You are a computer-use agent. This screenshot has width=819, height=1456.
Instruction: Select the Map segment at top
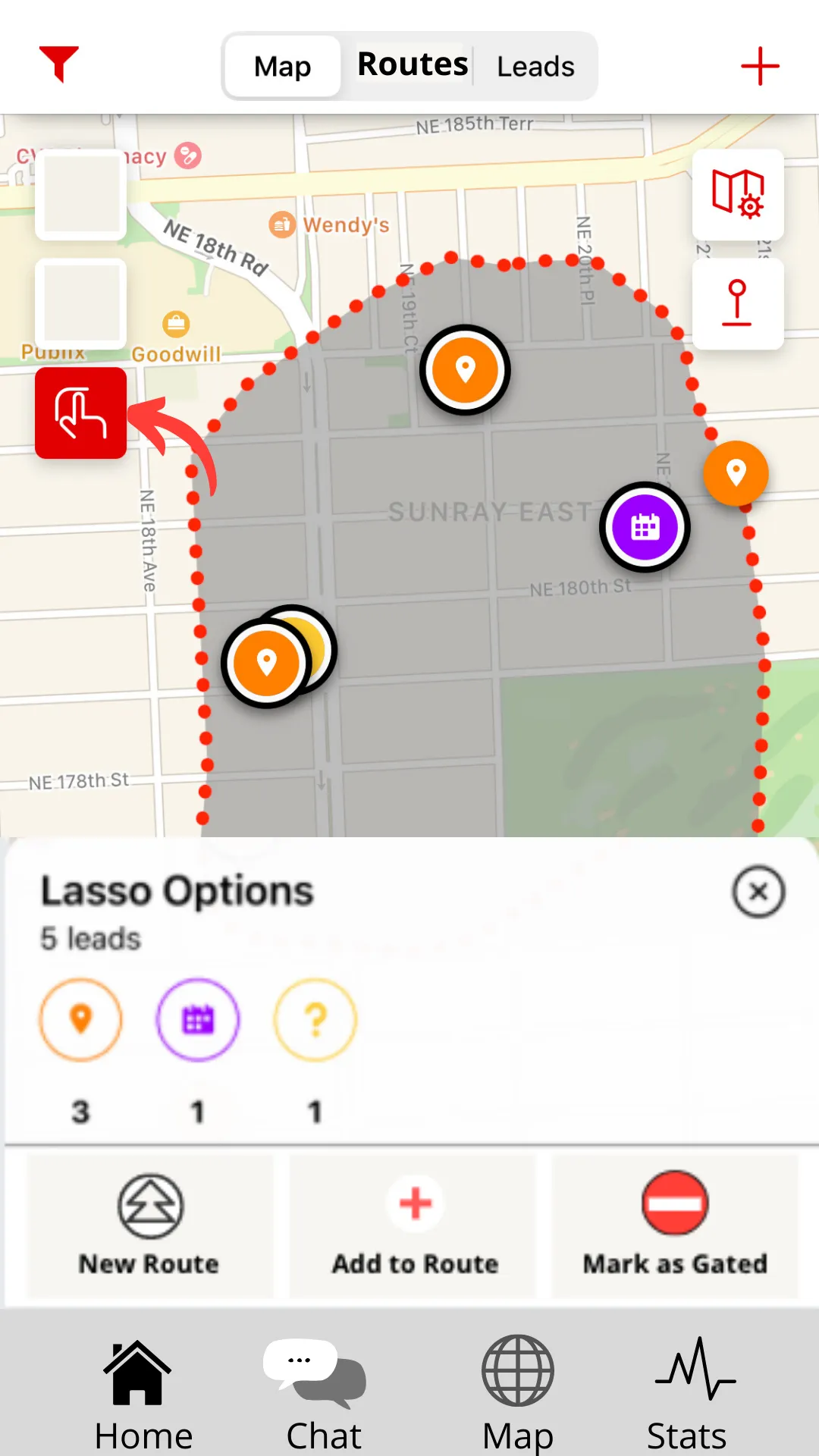click(282, 67)
